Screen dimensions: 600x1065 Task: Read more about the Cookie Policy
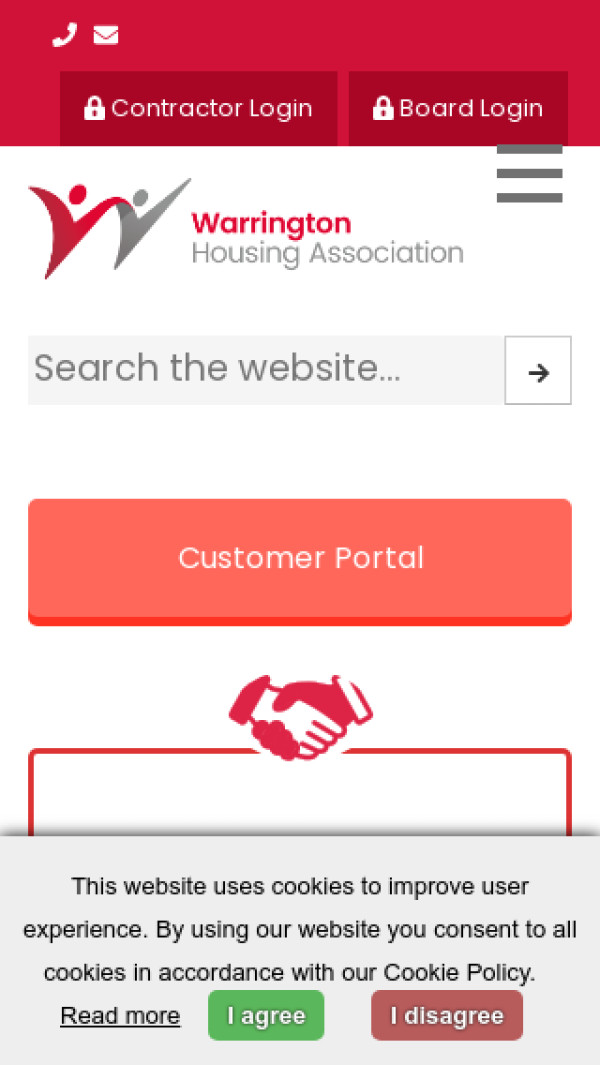[x=120, y=1016]
